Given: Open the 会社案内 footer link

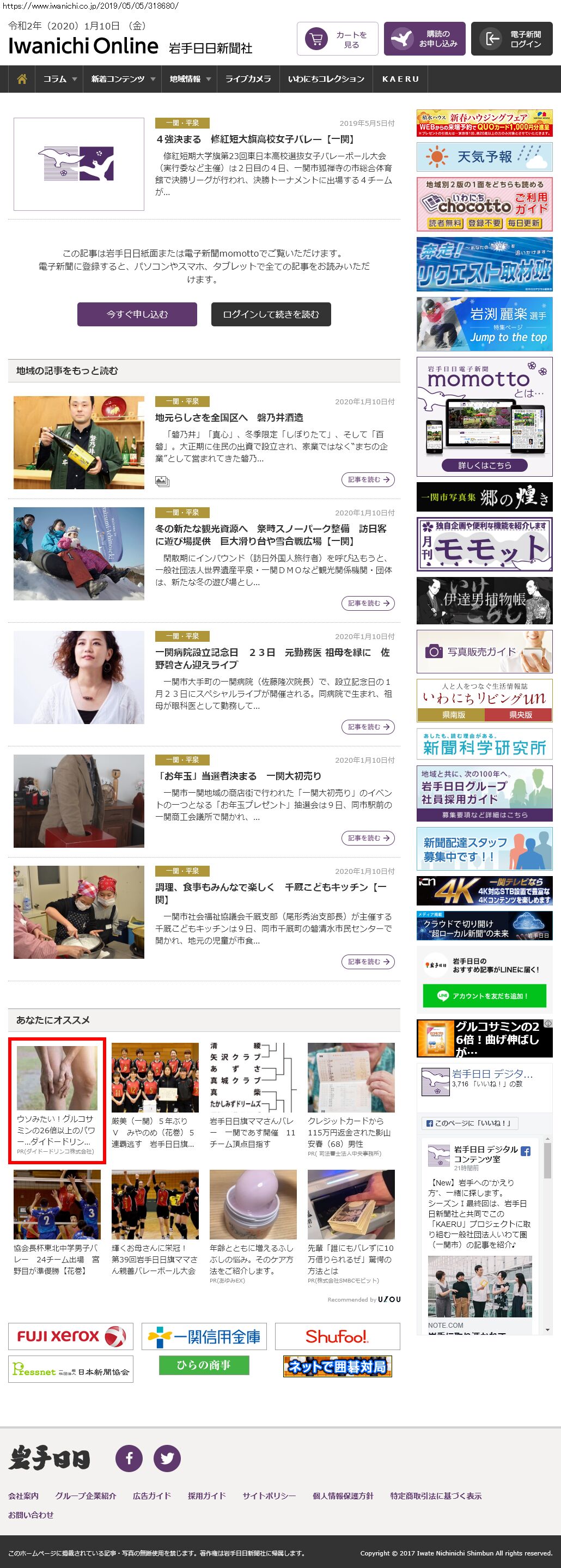Looking at the screenshot, I should (23, 1496).
